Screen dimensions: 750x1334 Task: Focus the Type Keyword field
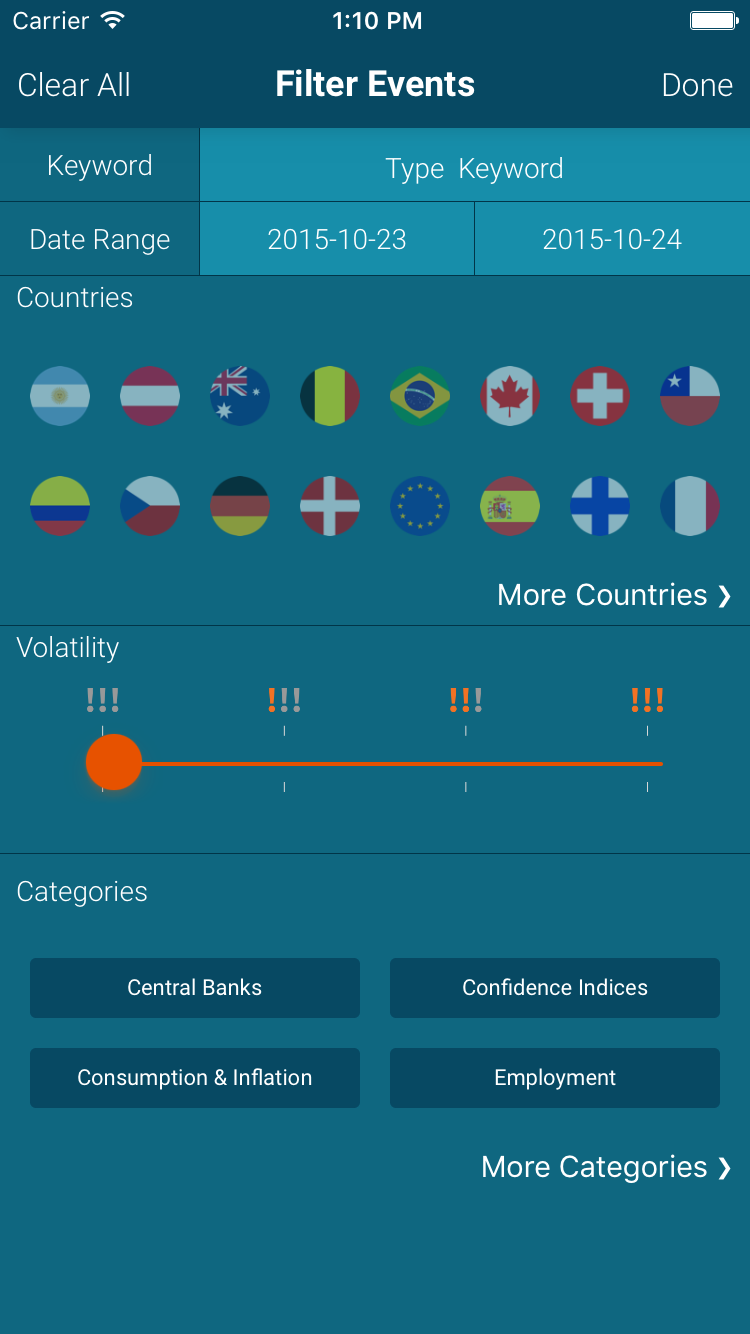(x=474, y=168)
